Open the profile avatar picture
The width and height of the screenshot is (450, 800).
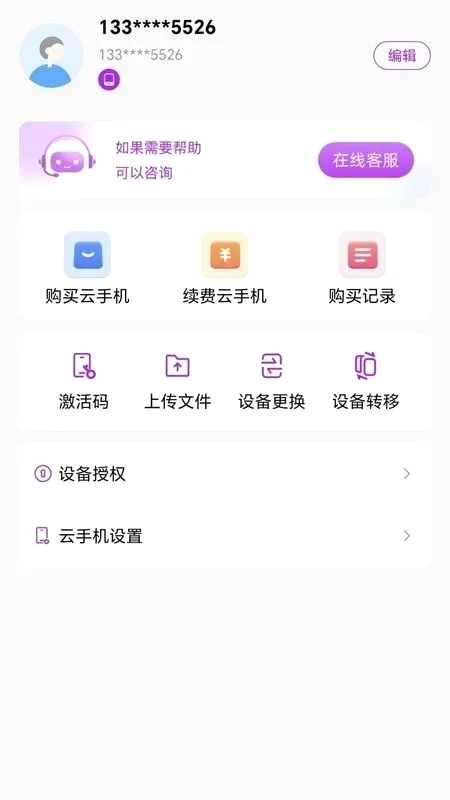click(51, 56)
